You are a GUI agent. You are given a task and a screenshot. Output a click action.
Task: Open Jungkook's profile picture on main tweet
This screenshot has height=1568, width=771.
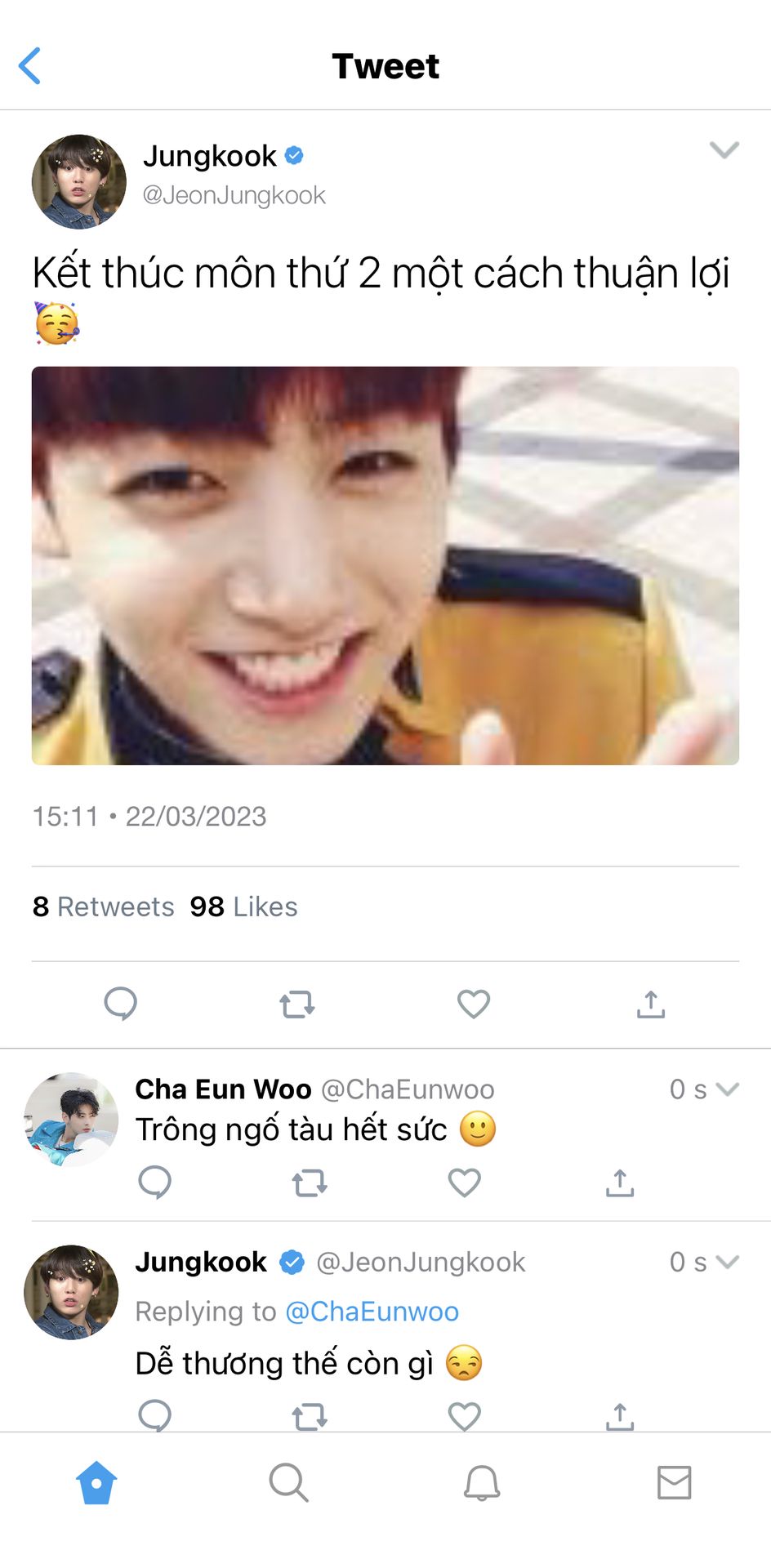click(x=78, y=181)
